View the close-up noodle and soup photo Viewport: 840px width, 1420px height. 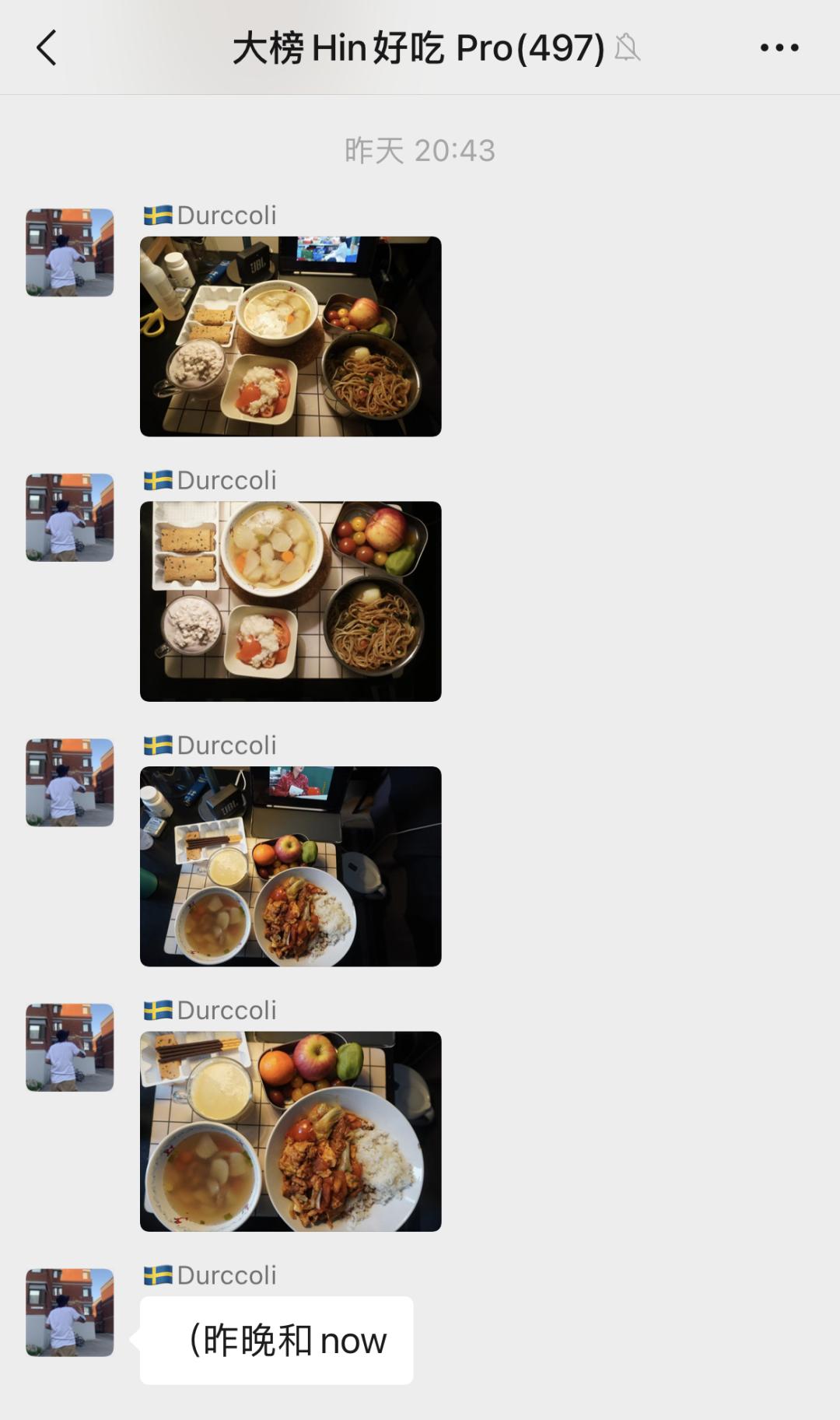(x=290, y=601)
